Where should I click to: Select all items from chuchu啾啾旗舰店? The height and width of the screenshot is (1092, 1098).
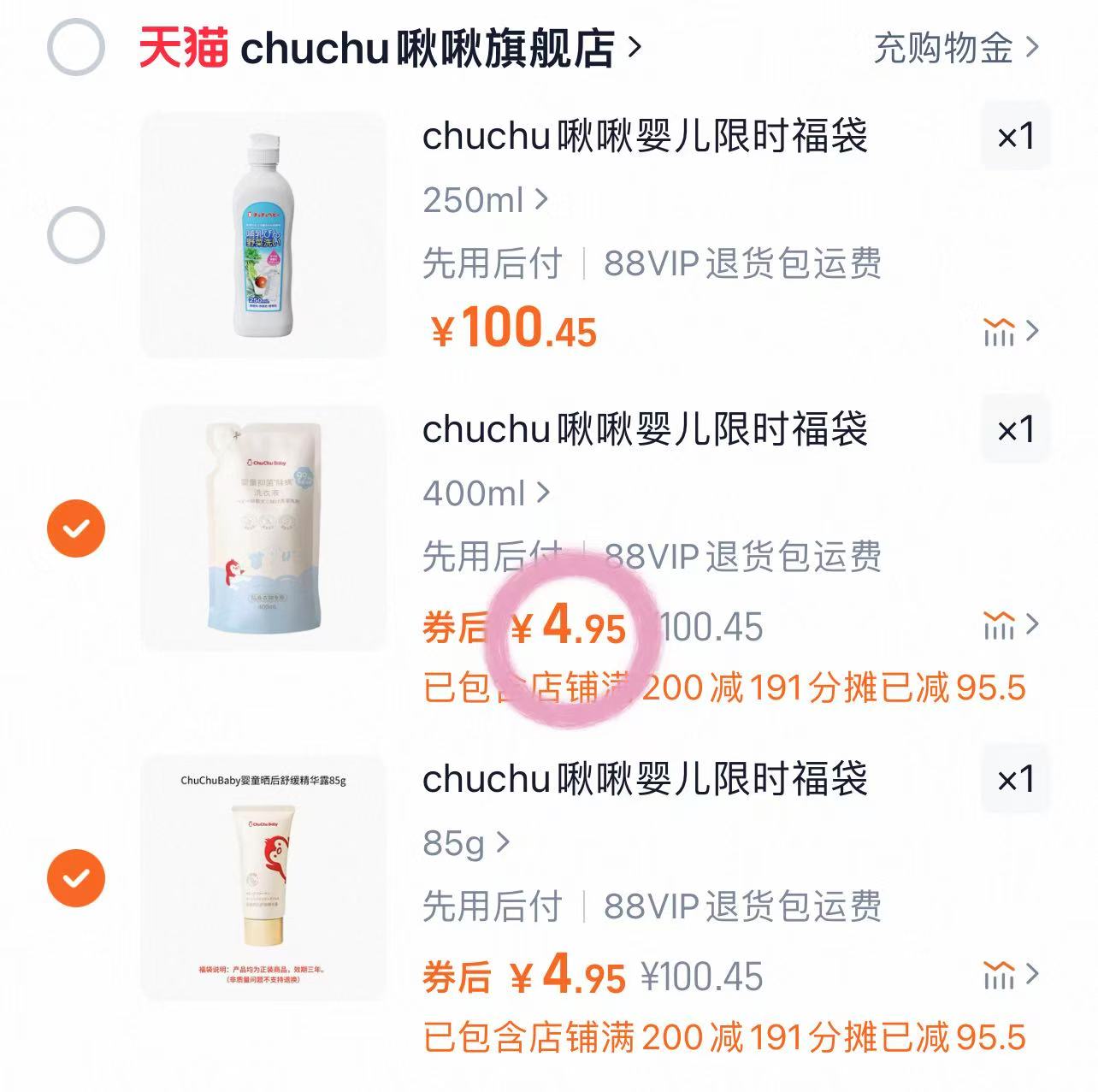(x=76, y=47)
